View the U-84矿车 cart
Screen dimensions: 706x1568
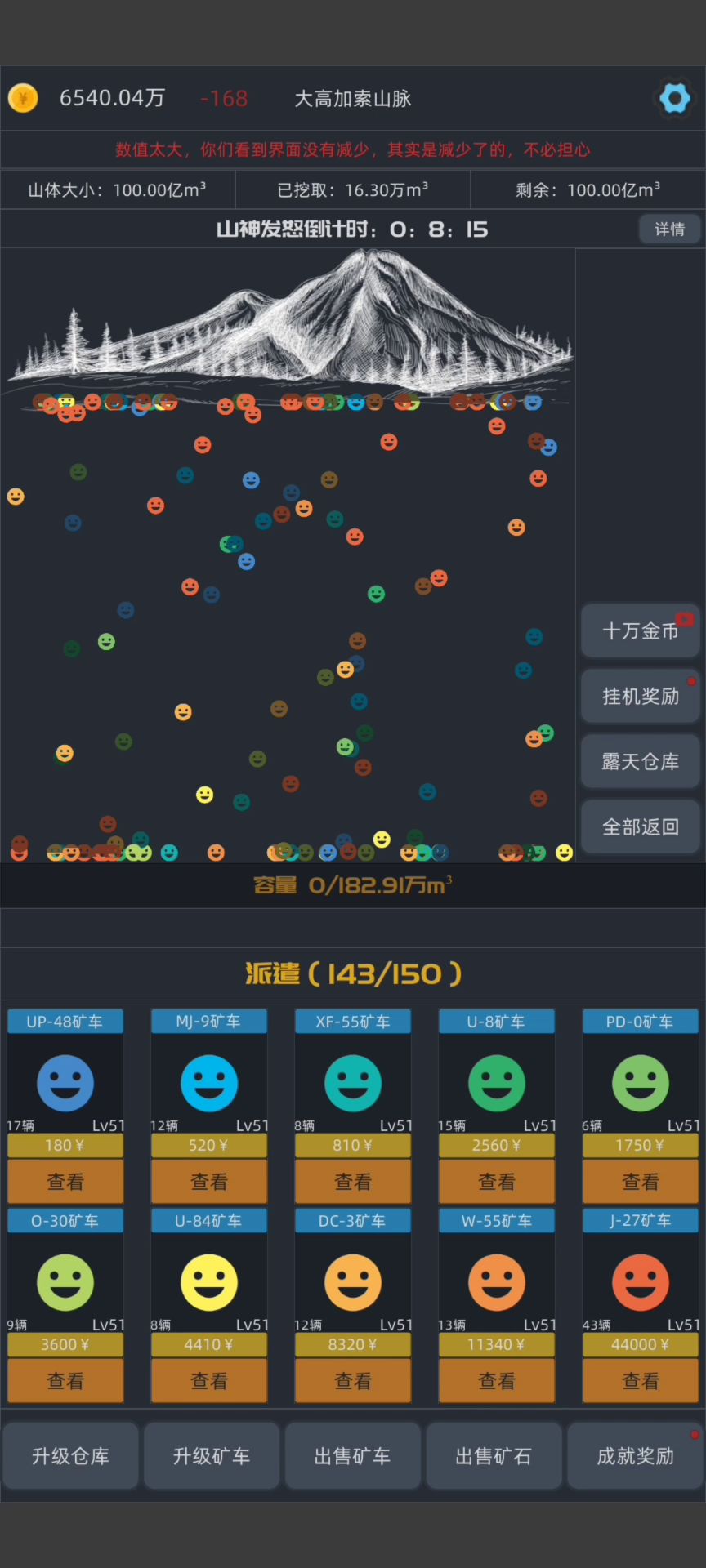(x=209, y=1381)
